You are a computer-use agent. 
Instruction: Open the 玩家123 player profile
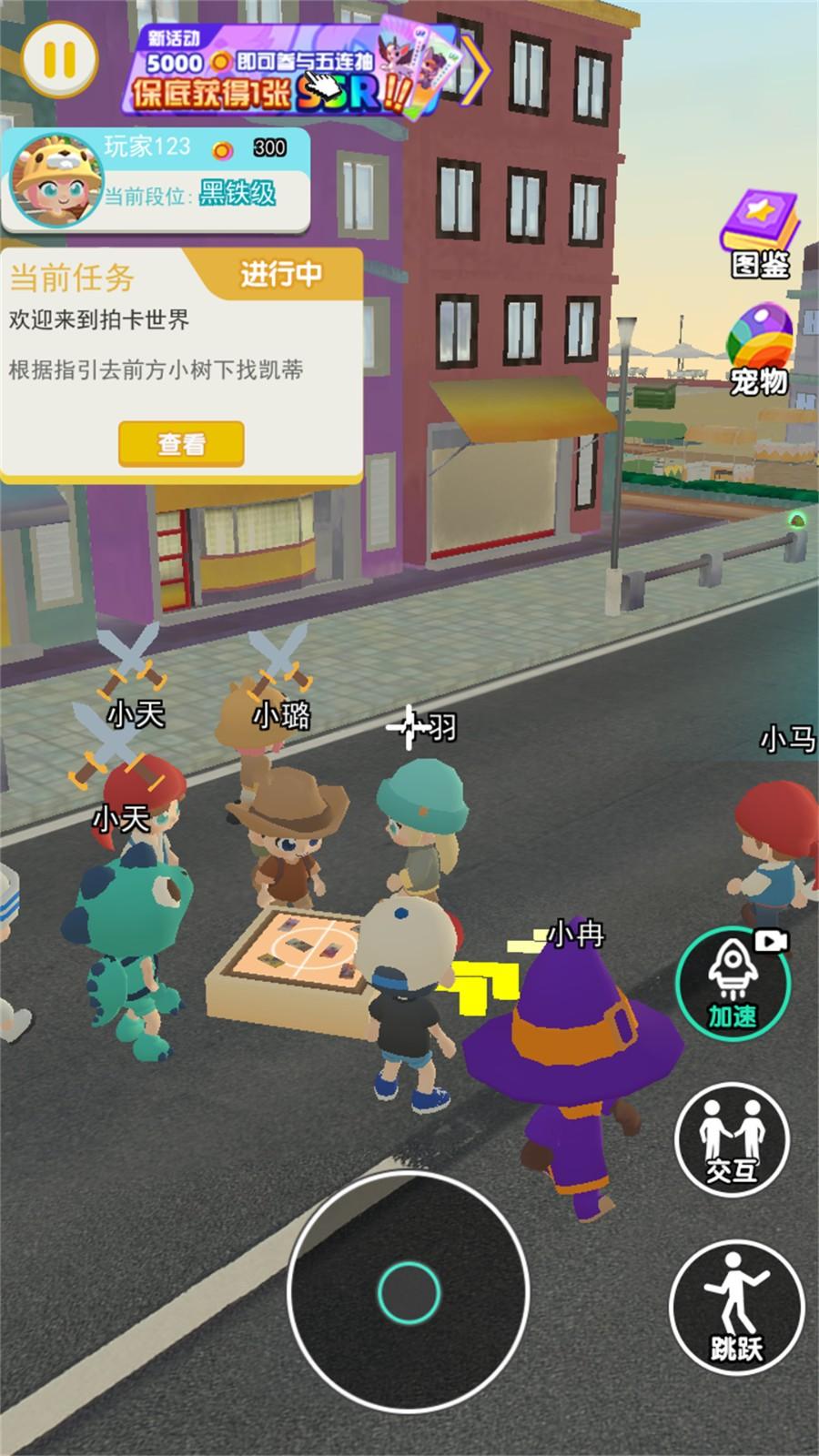[56, 180]
